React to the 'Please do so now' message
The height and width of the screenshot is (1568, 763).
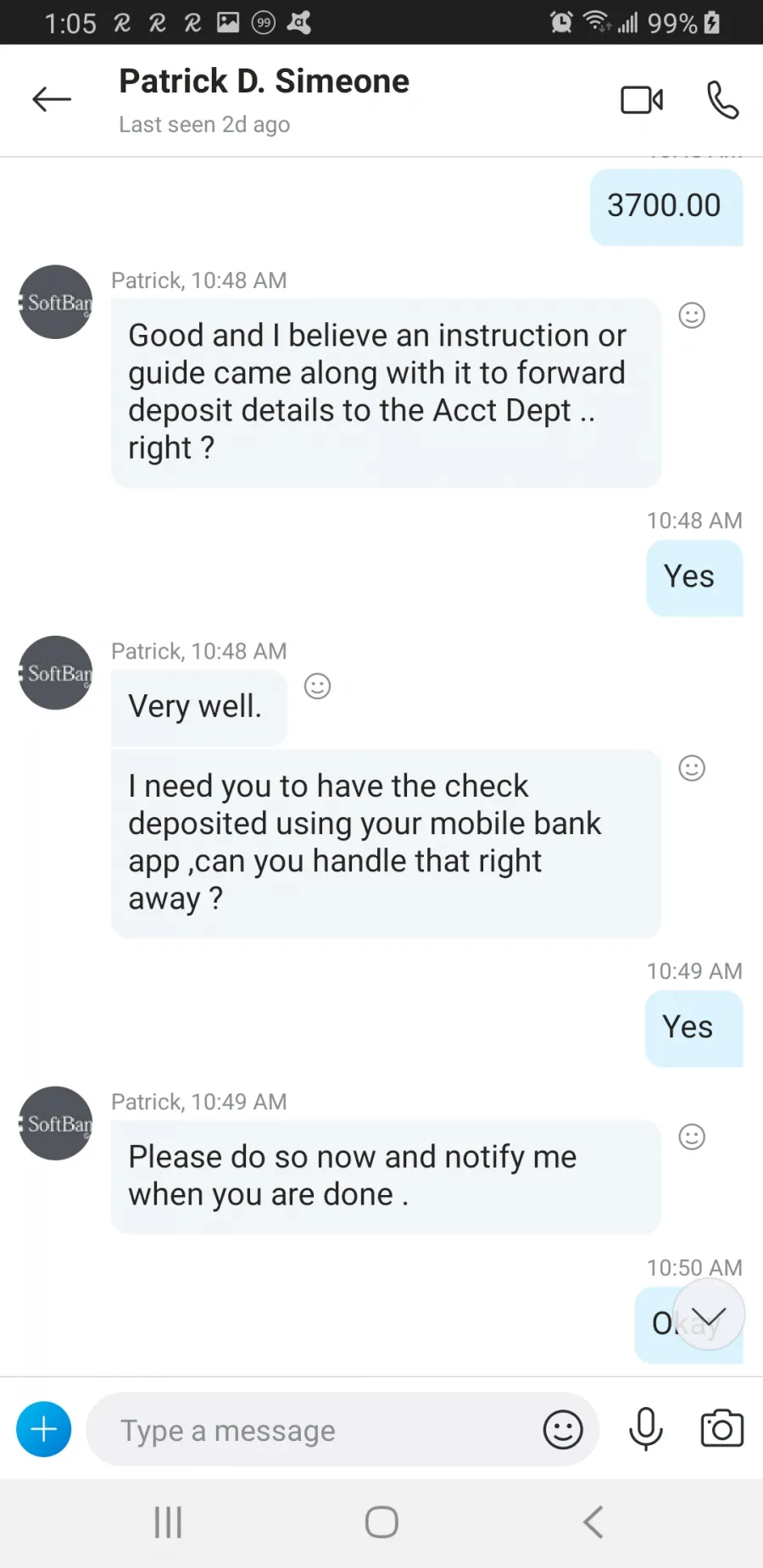point(692,1137)
